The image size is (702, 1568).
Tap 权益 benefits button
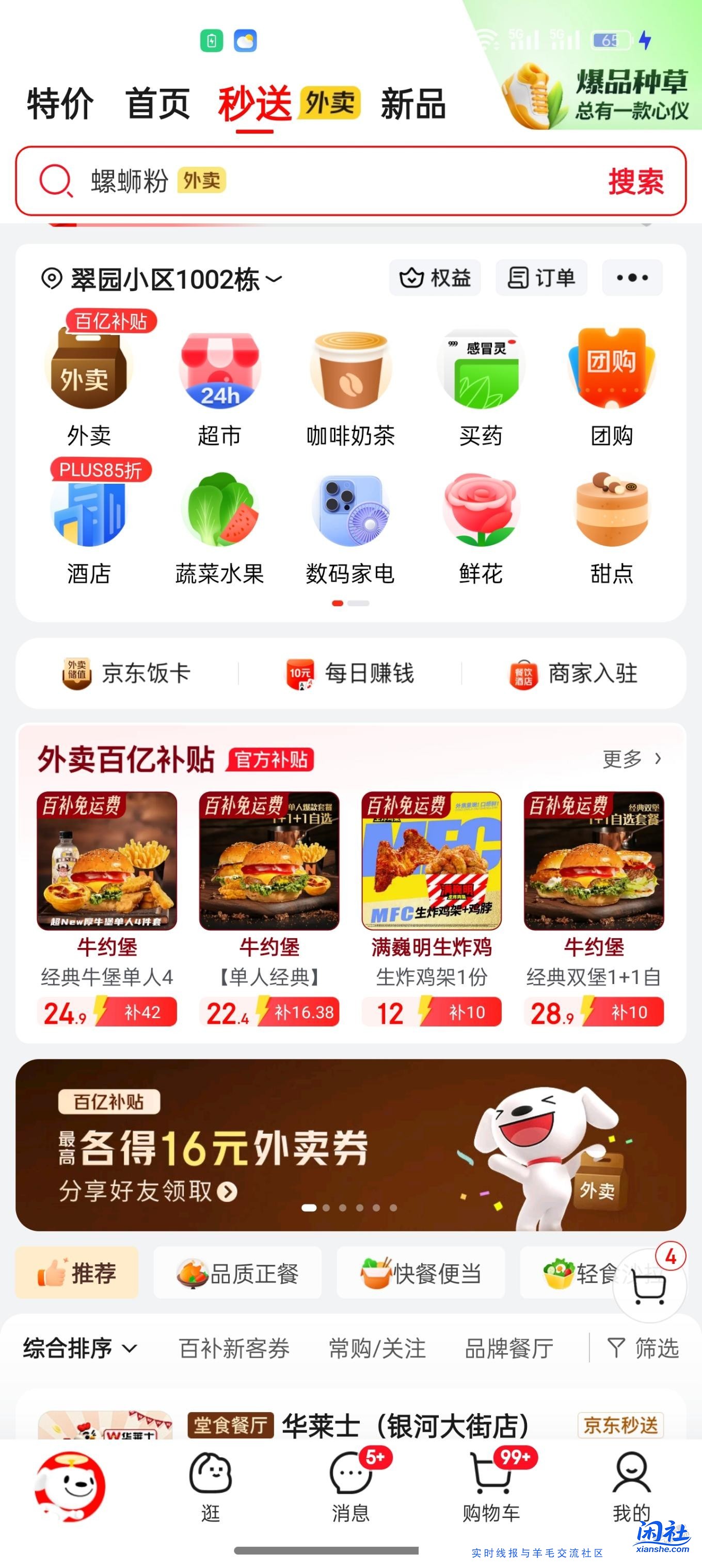(436, 278)
